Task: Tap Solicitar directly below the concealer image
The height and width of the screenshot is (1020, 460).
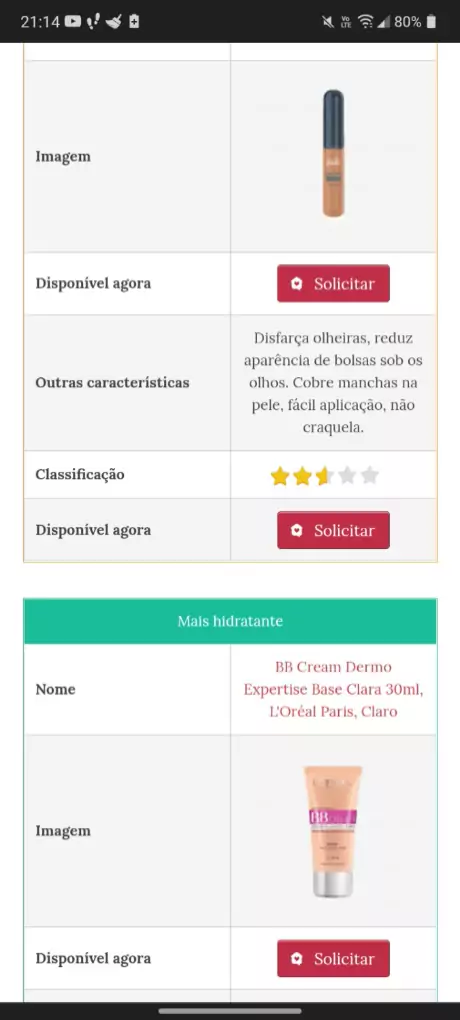Action: pyautogui.click(x=333, y=284)
